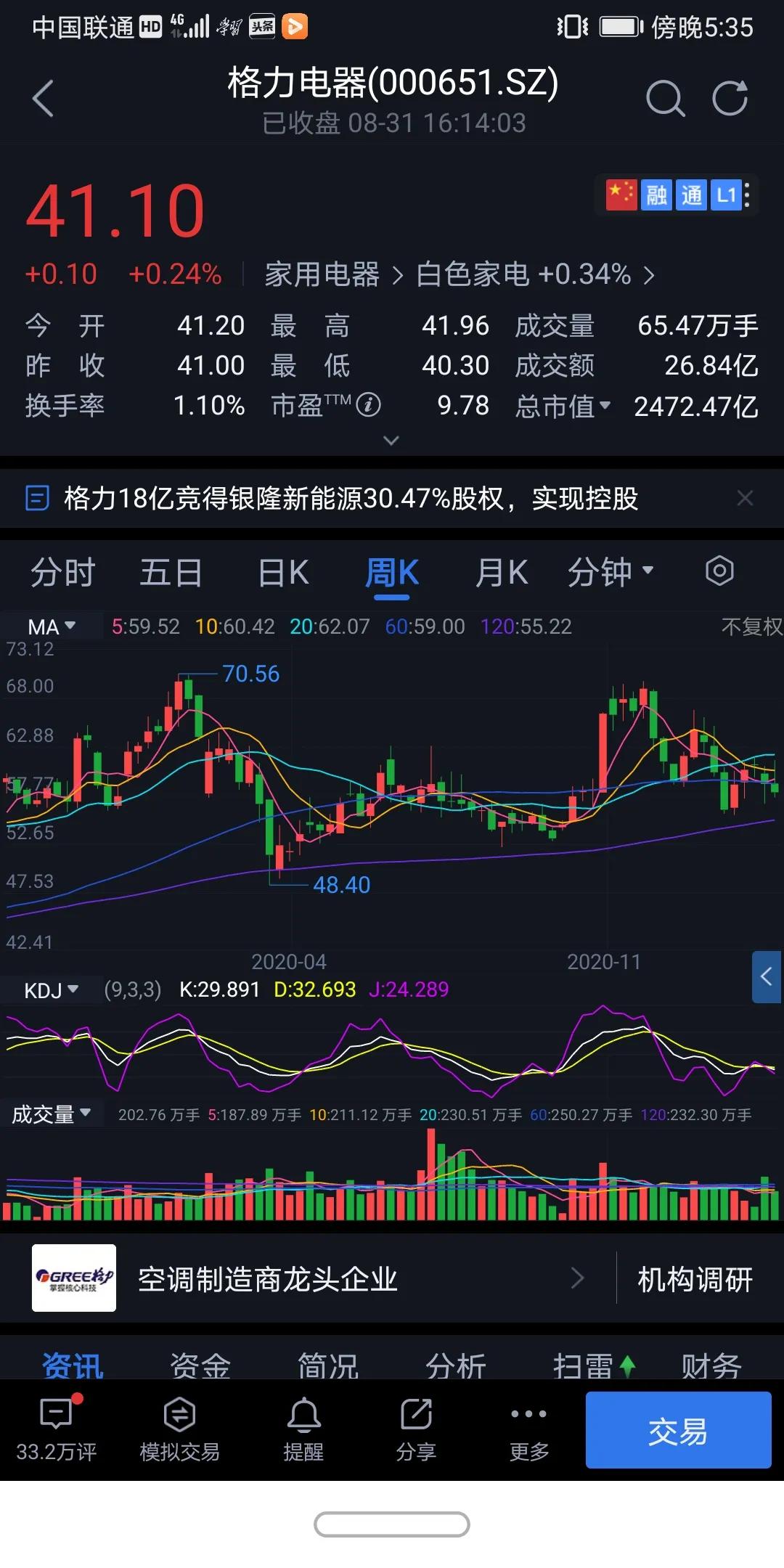
Task: Expand quote details with the down chevron
Action: (x=391, y=441)
